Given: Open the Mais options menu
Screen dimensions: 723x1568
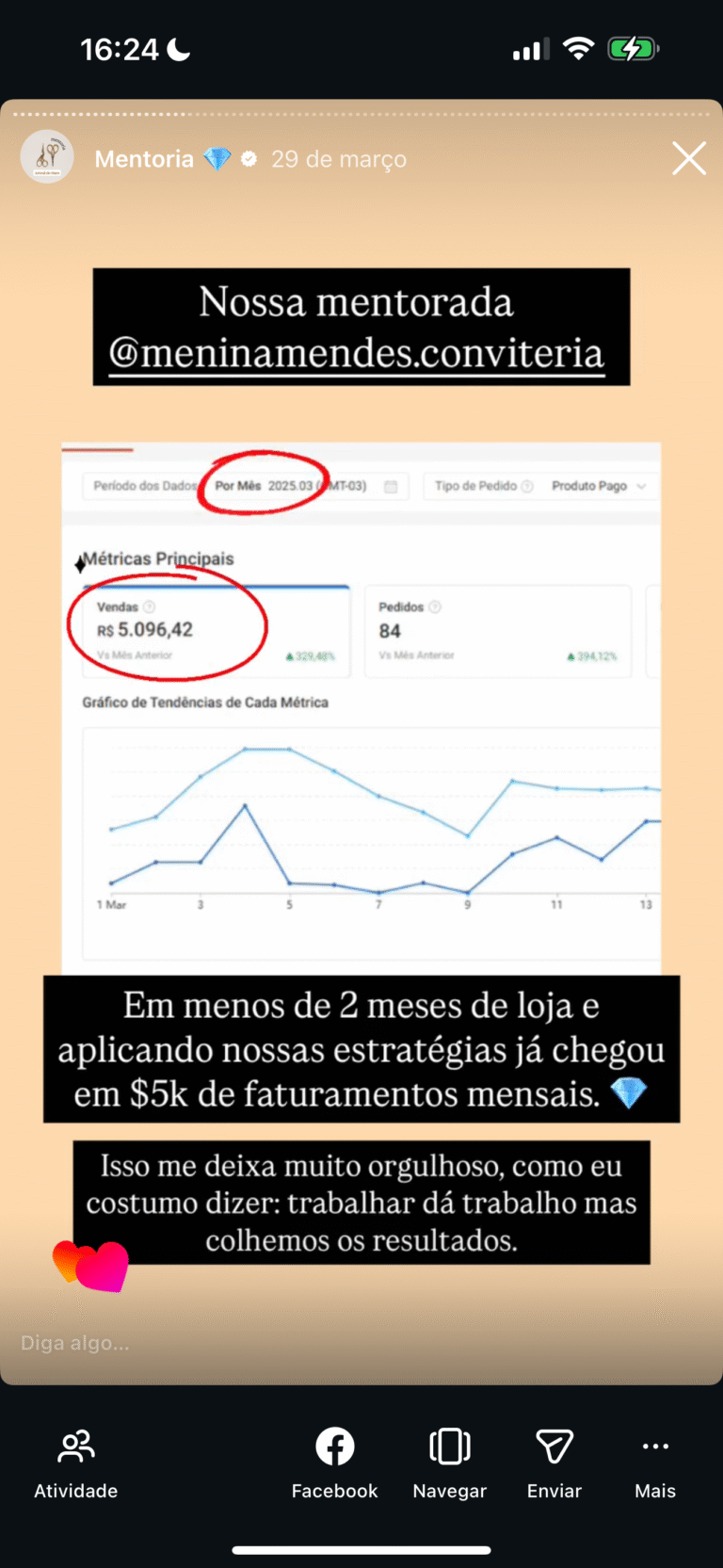Looking at the screenshot, I should pos(654,1462).
